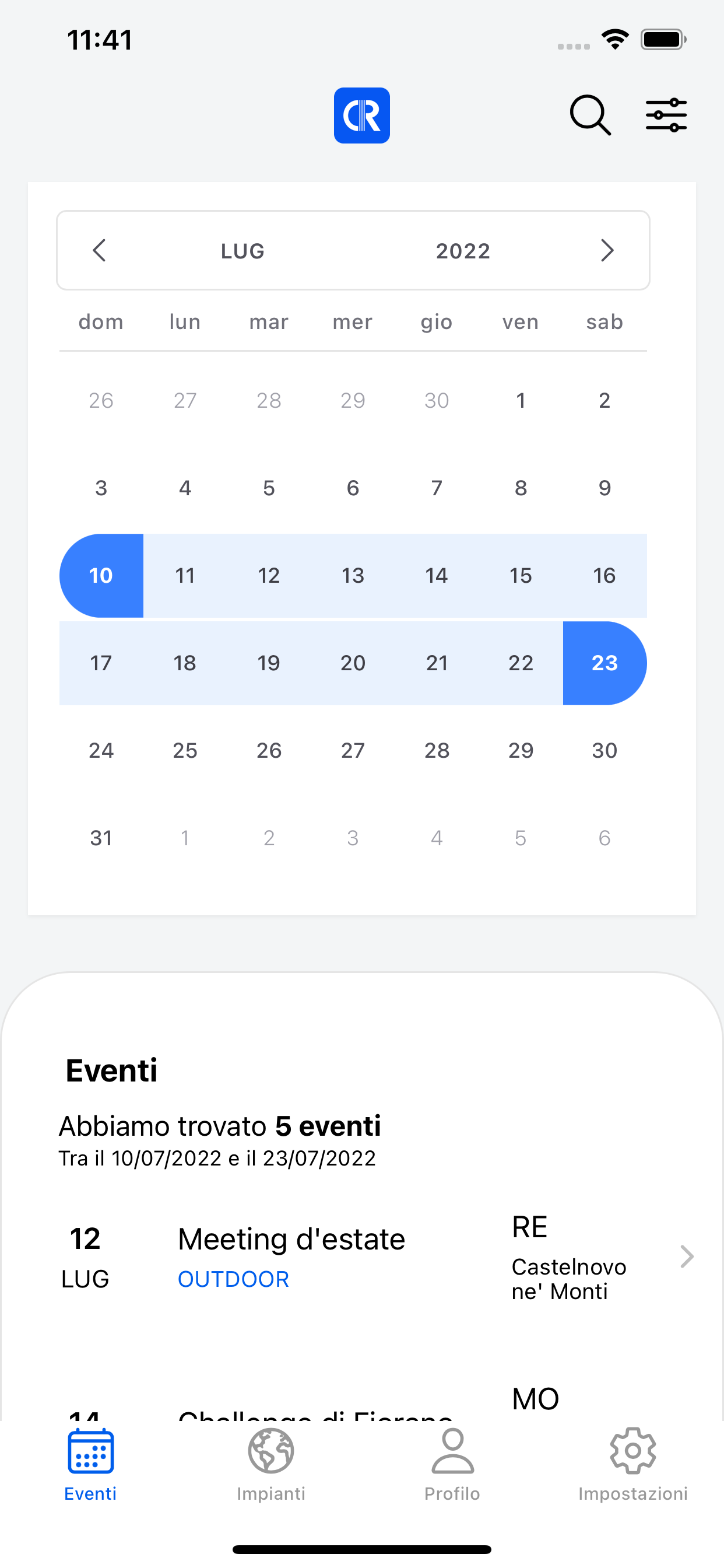Image resolution: width=724 pixels, height=1568 pixels.
Task: Open the filter settings icon
Action: [x=666, y=115]
